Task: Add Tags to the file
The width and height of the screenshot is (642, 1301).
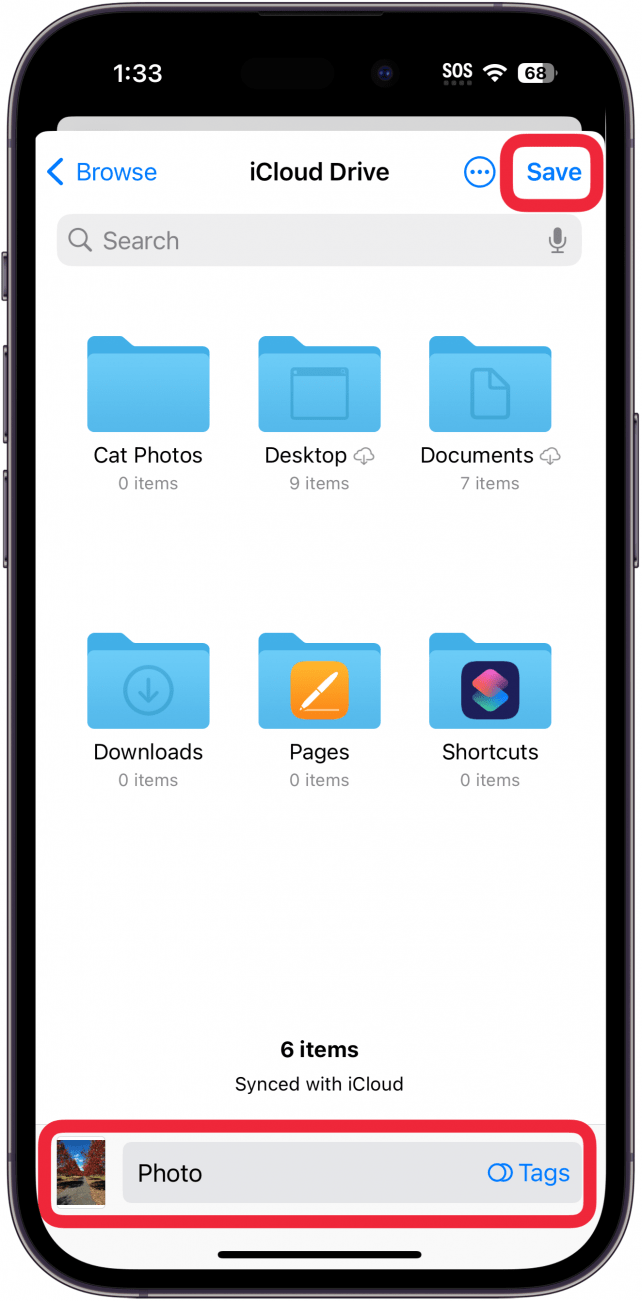Action: 529,1173
